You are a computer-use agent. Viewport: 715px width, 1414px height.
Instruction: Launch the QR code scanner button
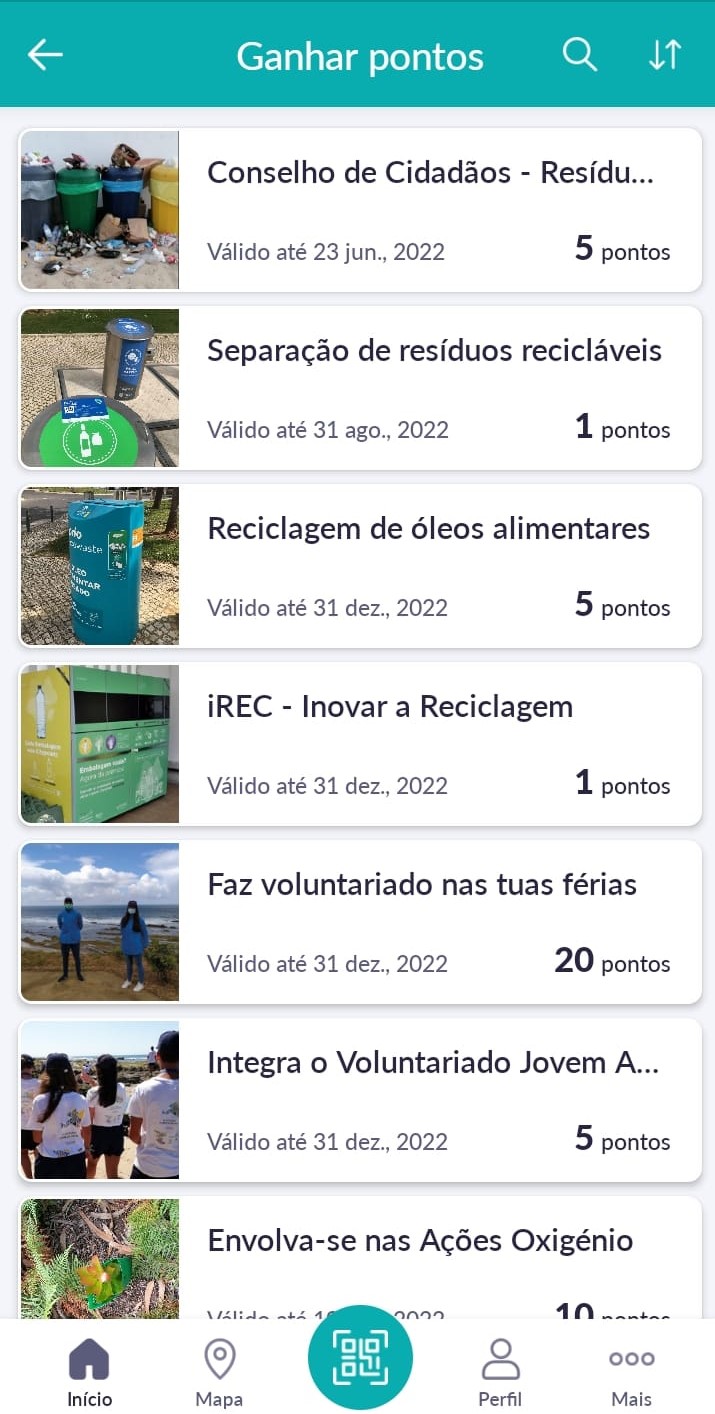pos(360,1357)
